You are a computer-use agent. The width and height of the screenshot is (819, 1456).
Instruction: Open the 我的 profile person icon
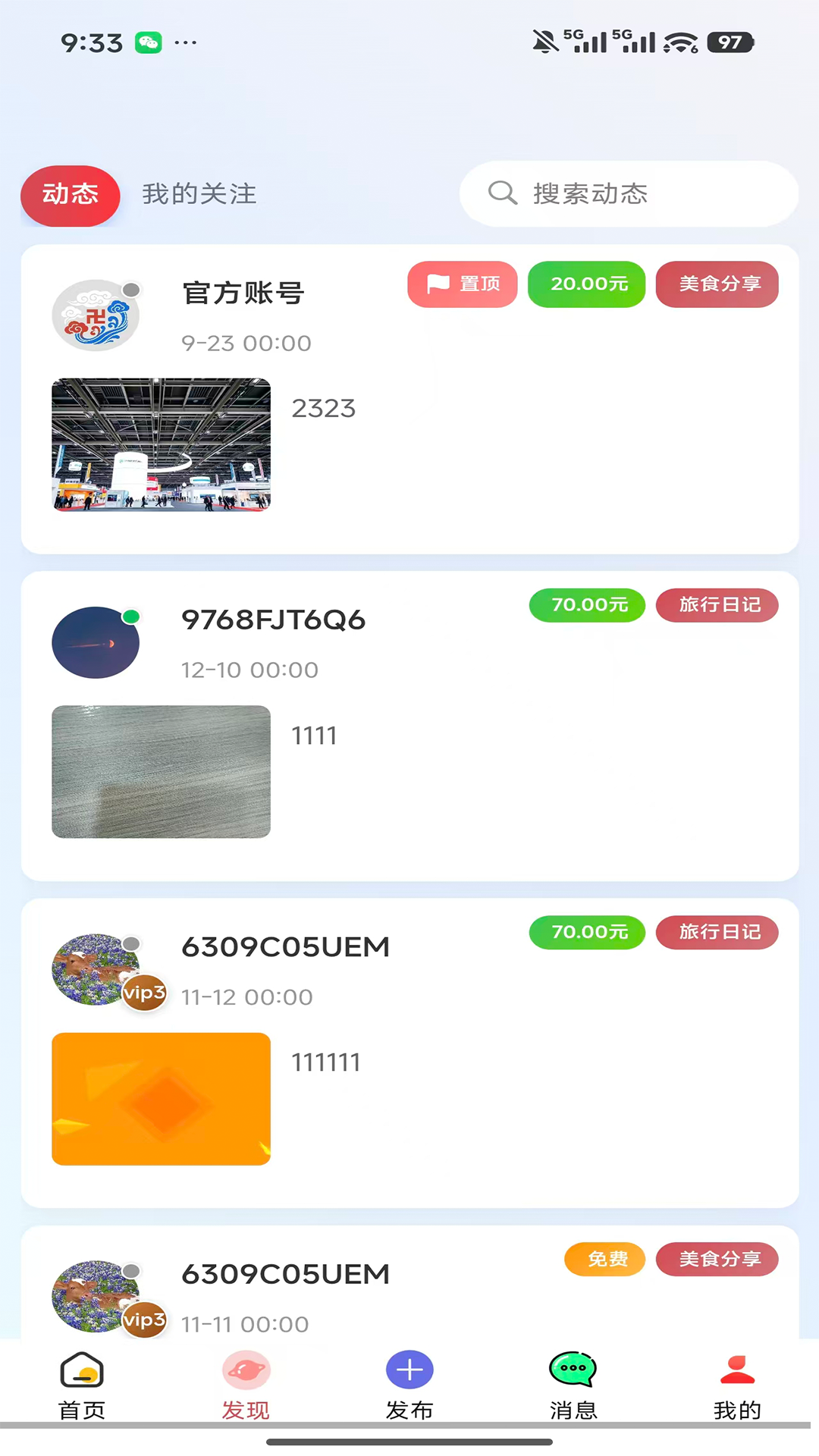pos(736,1370)
